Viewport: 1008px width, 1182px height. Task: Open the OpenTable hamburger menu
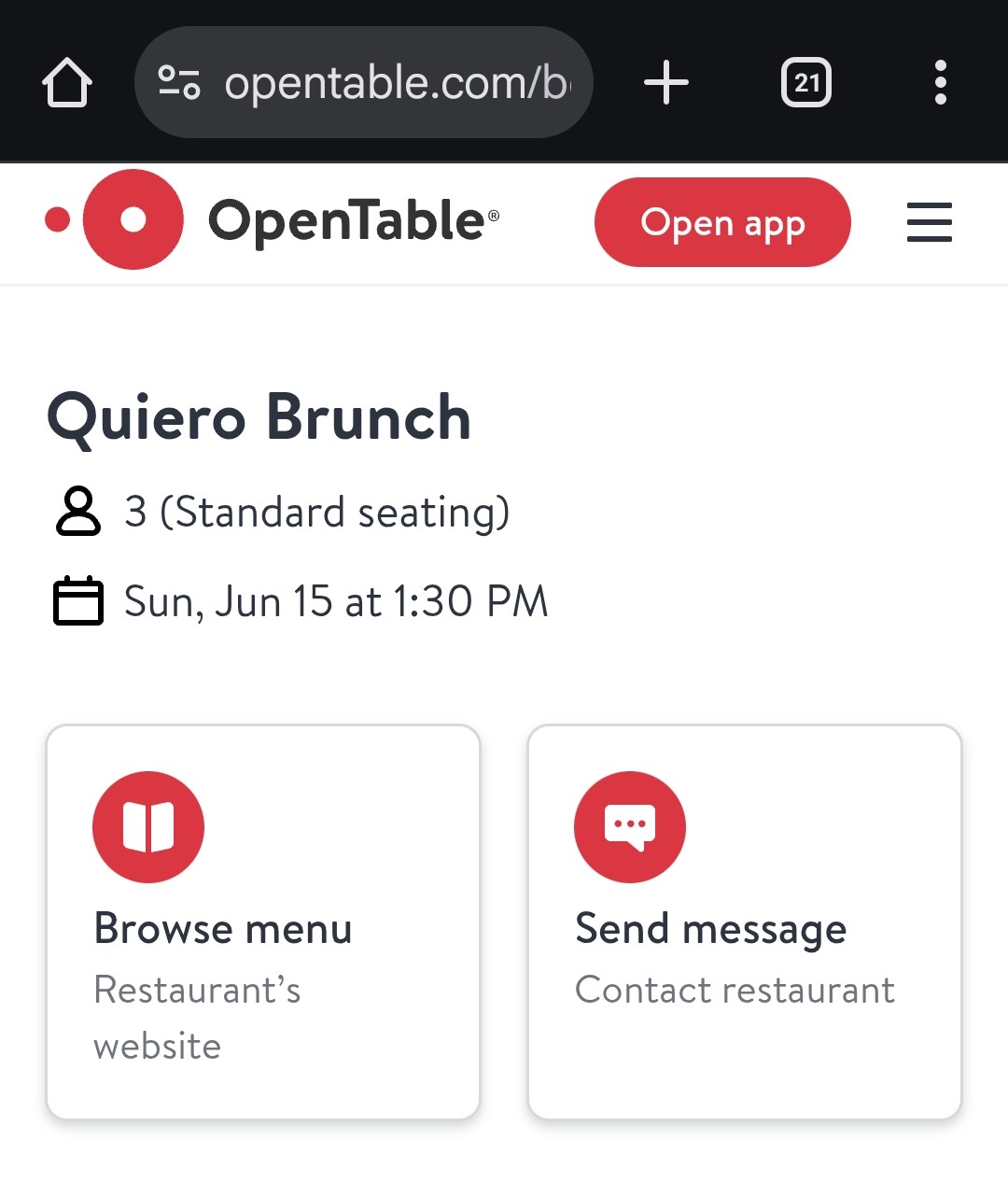[x=929, y=222]
